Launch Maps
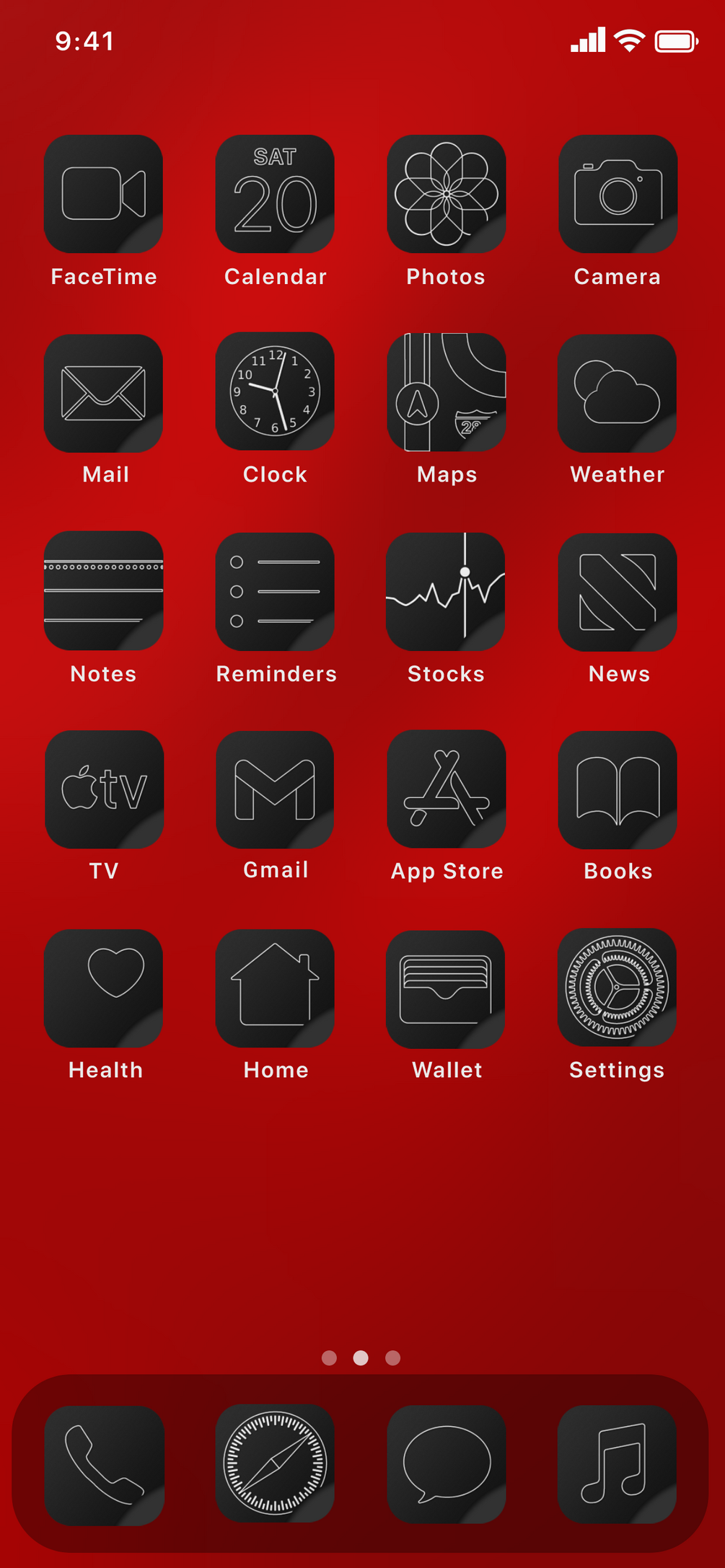The width and height of the screenshot is (725, 1568). [x=447, y=392]
